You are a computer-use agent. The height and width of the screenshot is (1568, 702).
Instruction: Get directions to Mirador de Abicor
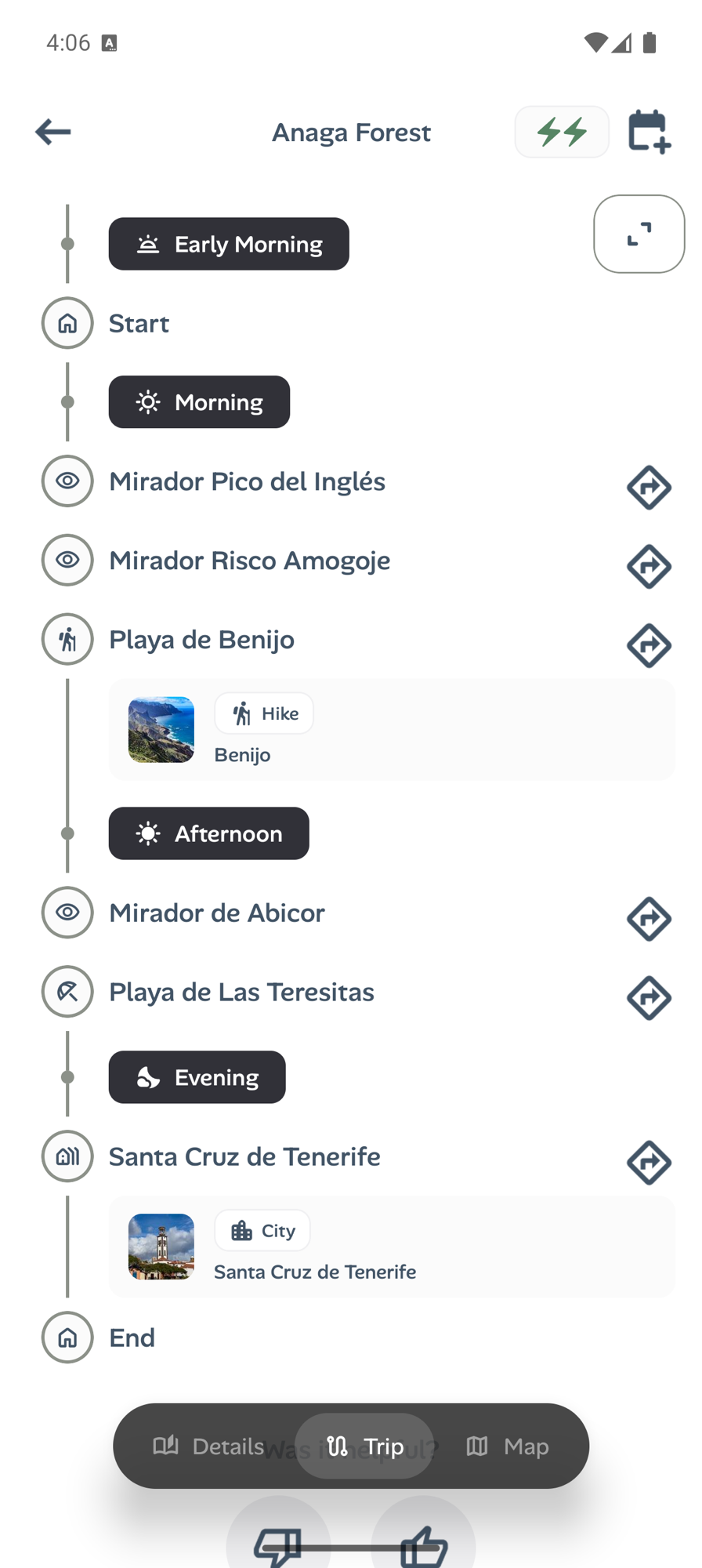click(649, 919)
